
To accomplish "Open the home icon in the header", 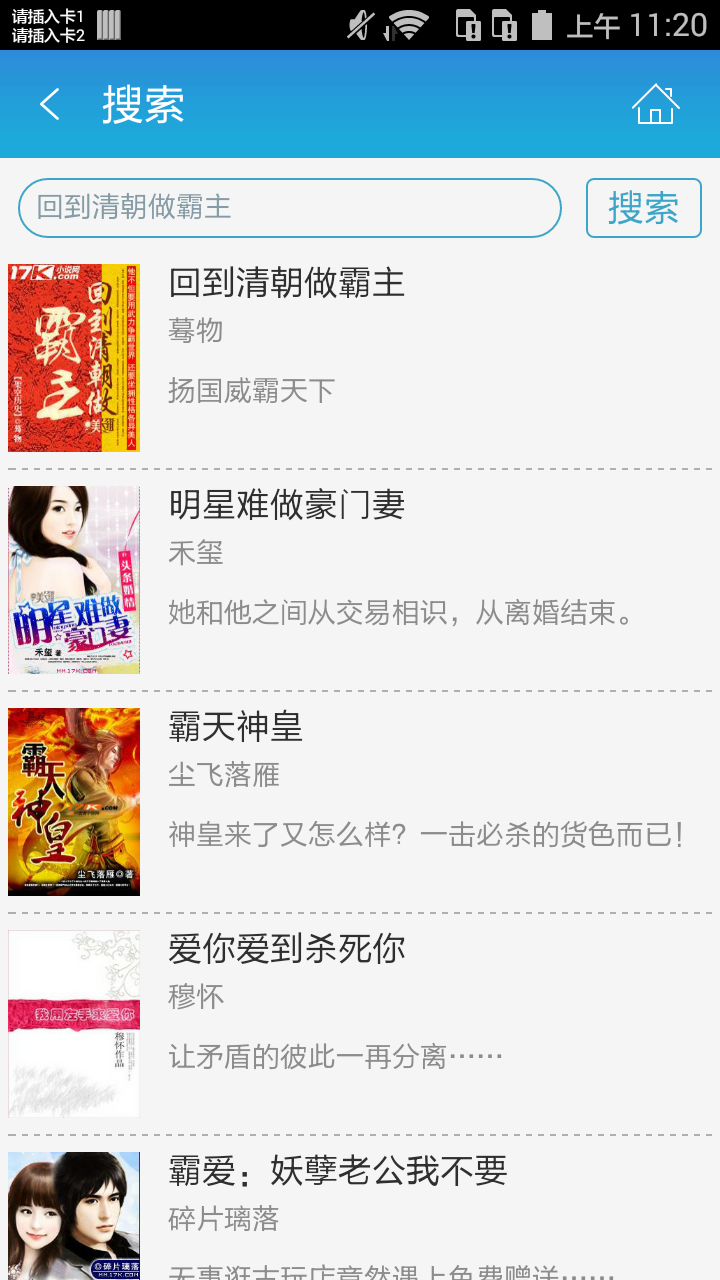I will [x=655, y=104].
